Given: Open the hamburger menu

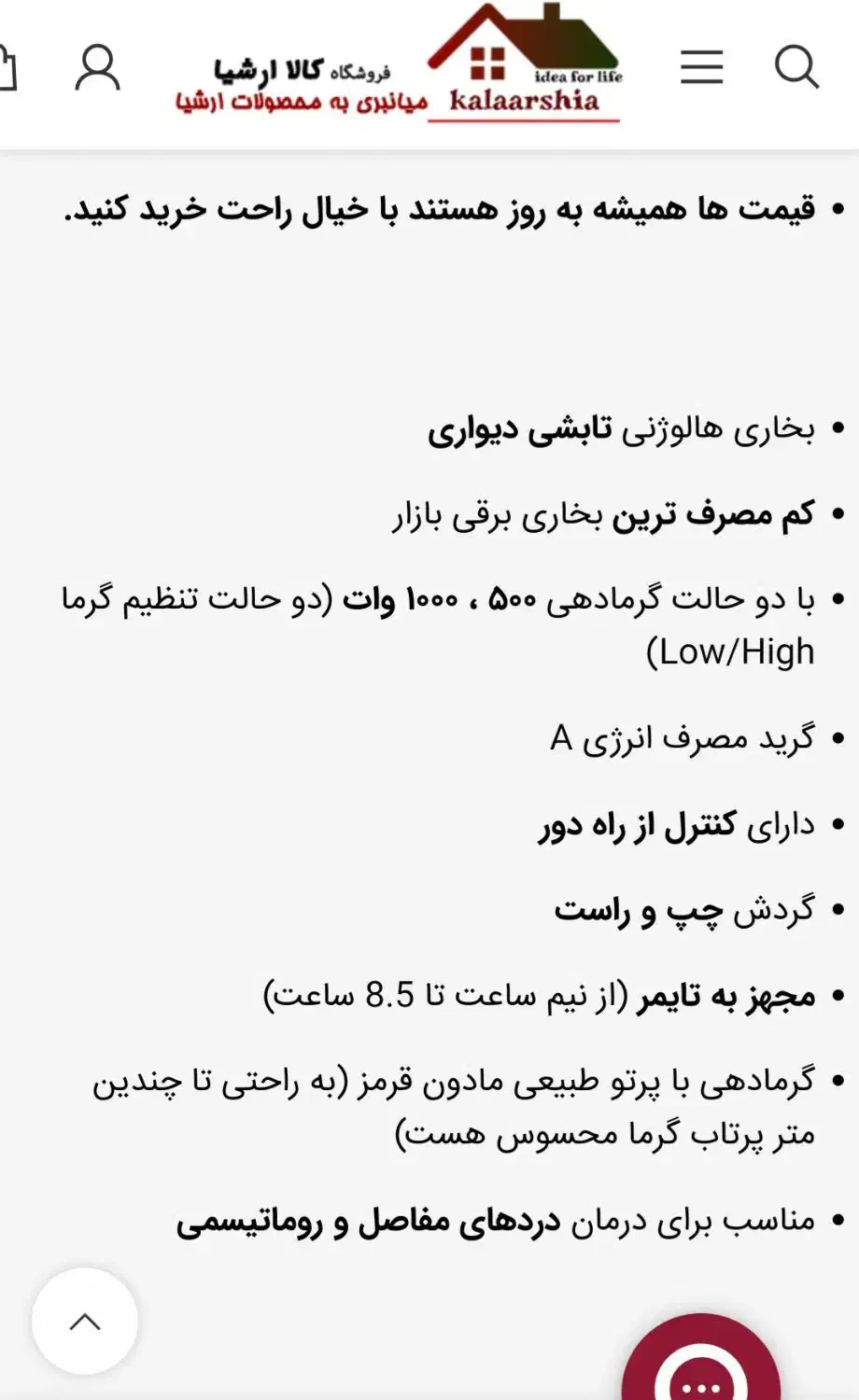Looking at the screenshot, I should tap(701, 67).
